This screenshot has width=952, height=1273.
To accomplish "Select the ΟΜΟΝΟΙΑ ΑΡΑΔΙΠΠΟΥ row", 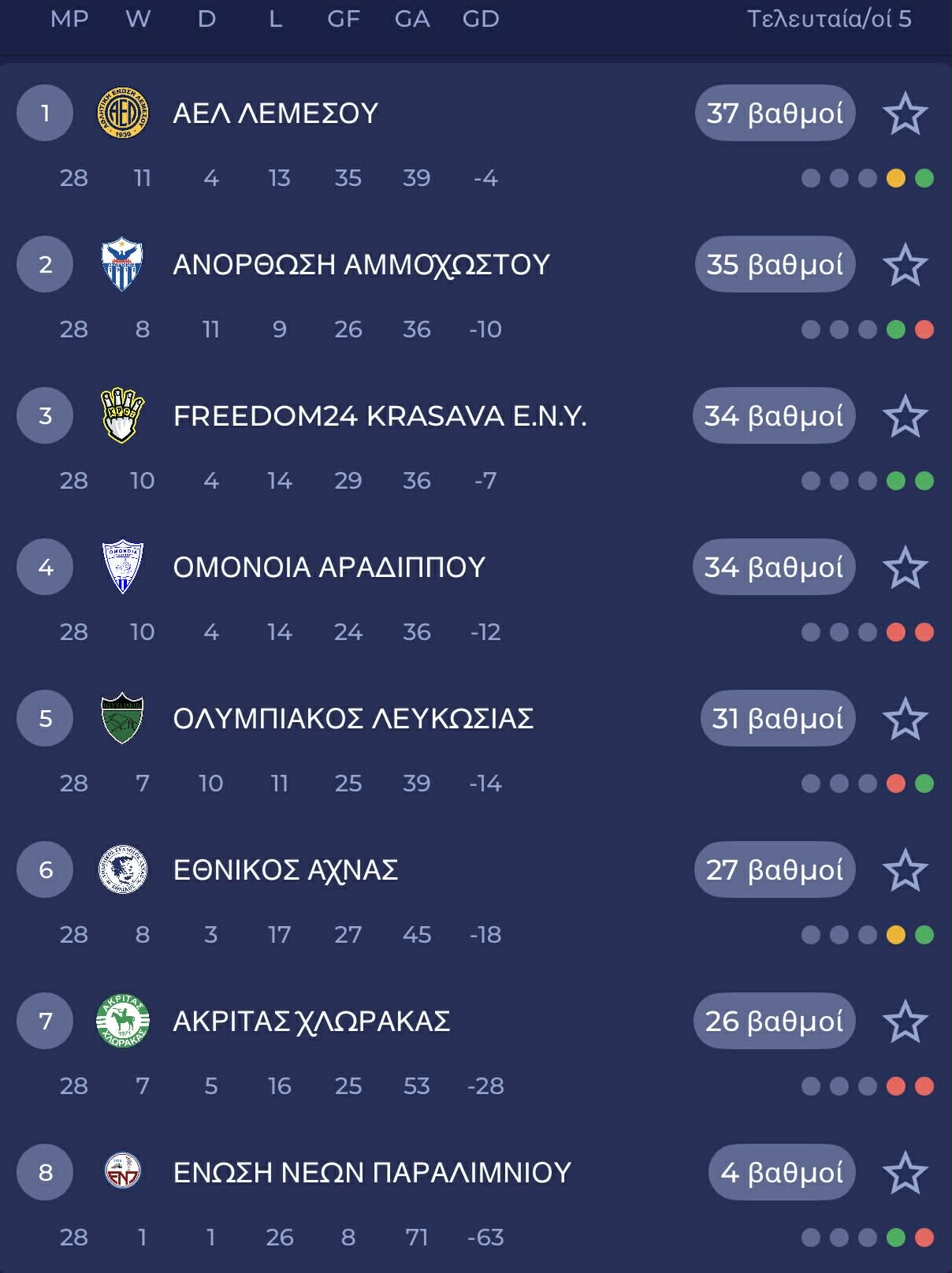I will pyautogui.click(x=329, y=568).
